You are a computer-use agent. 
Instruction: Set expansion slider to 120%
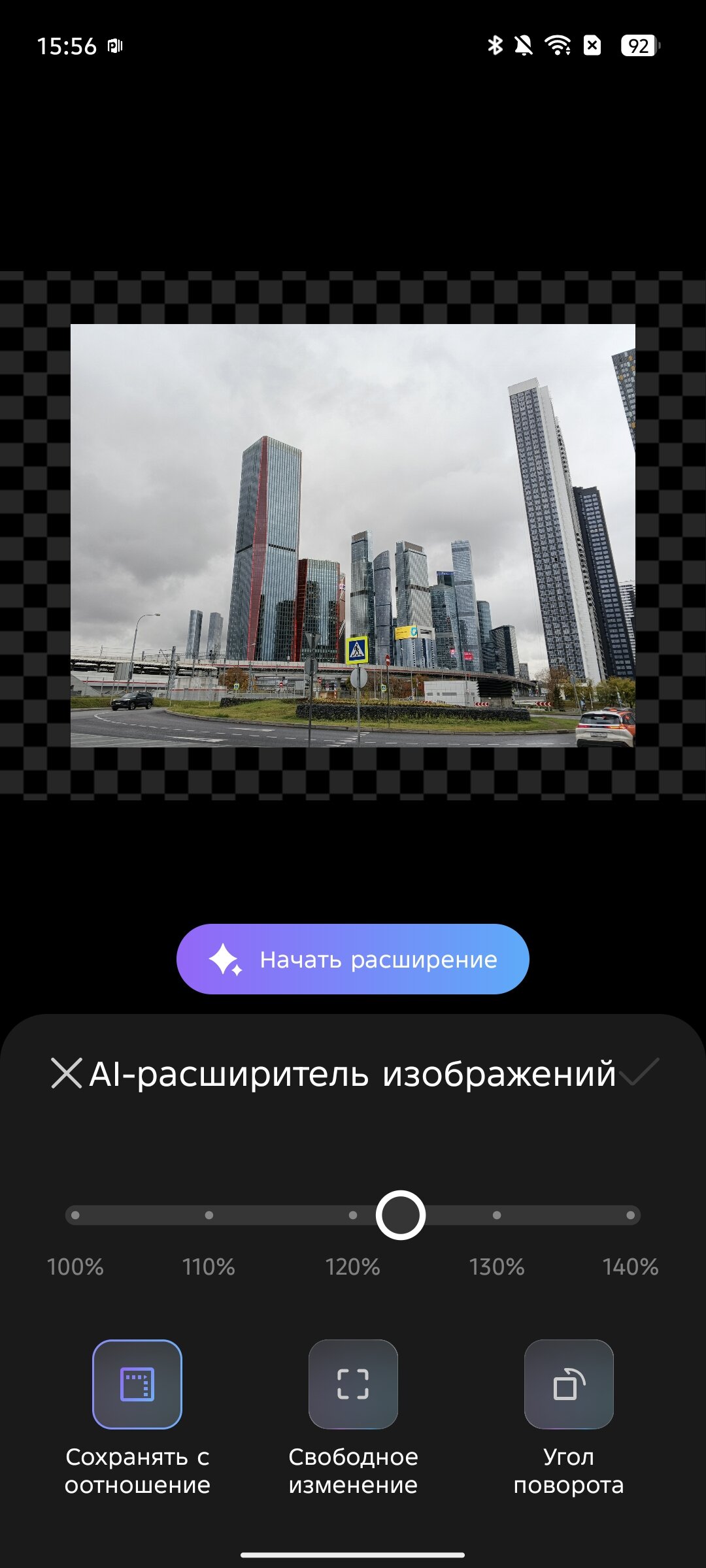point(353,1215)
